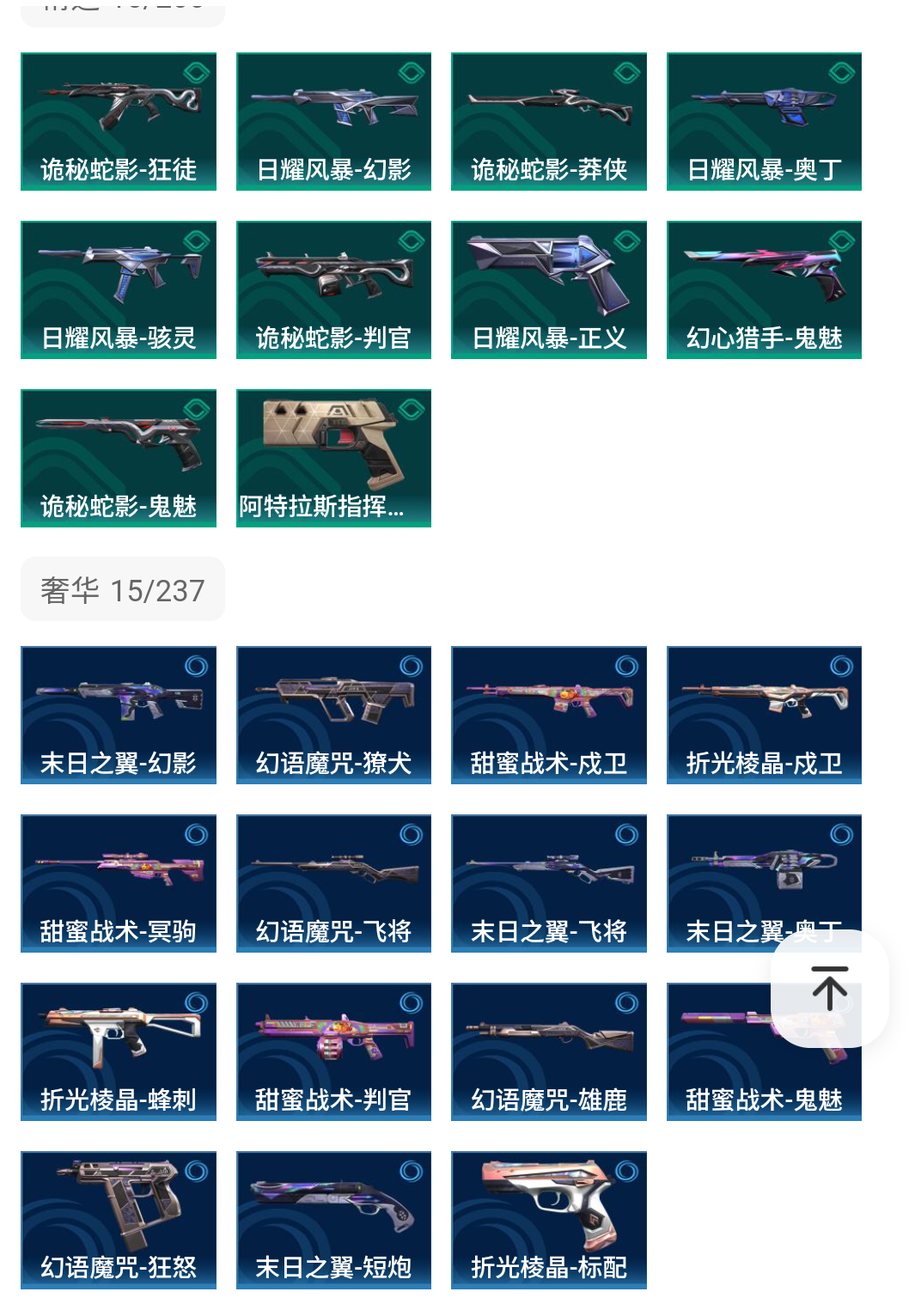Select the 诡秘蛇影-莽侠 skin card
The height and width of the screenshot is (1316, 909).
point(548,121)
